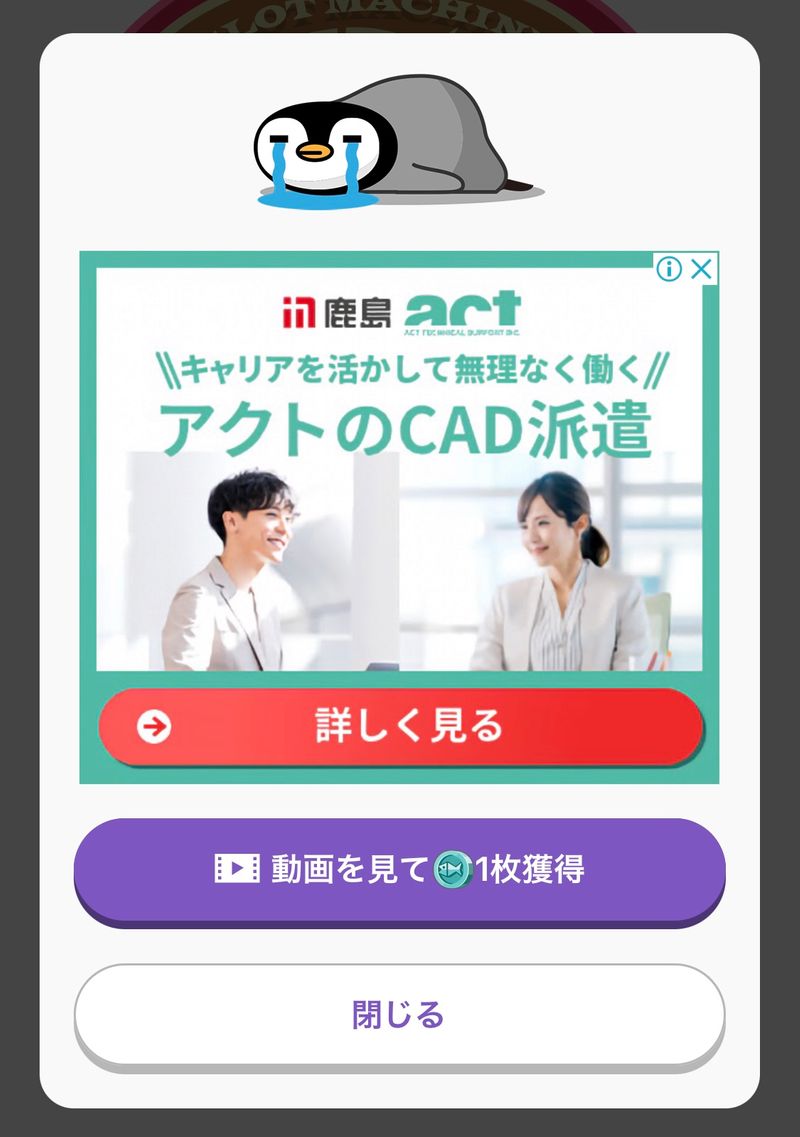800x1137 pixels.
Task: Close the ad with the X icon
Action: pos(703,268)
